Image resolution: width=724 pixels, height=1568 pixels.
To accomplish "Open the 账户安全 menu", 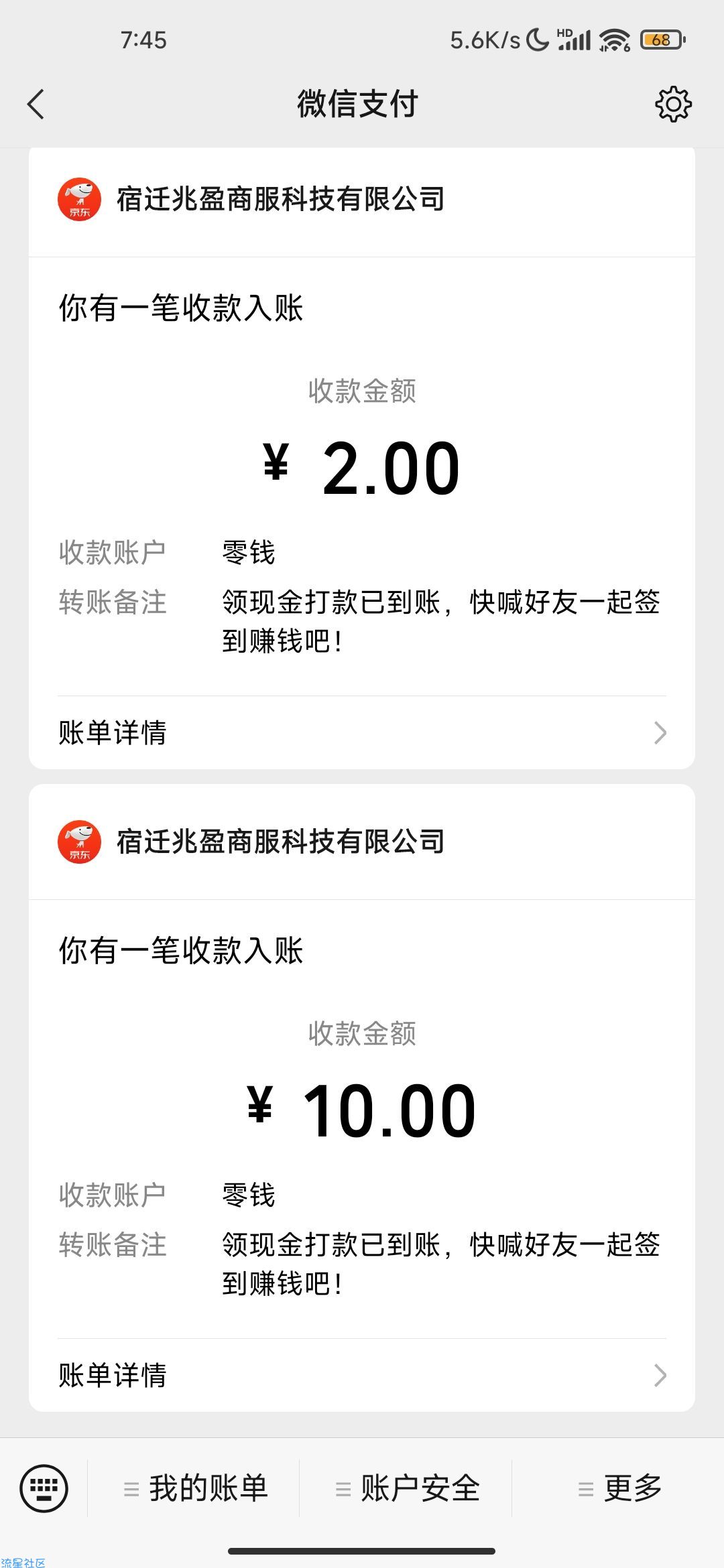I will [x=408, y=1489].
